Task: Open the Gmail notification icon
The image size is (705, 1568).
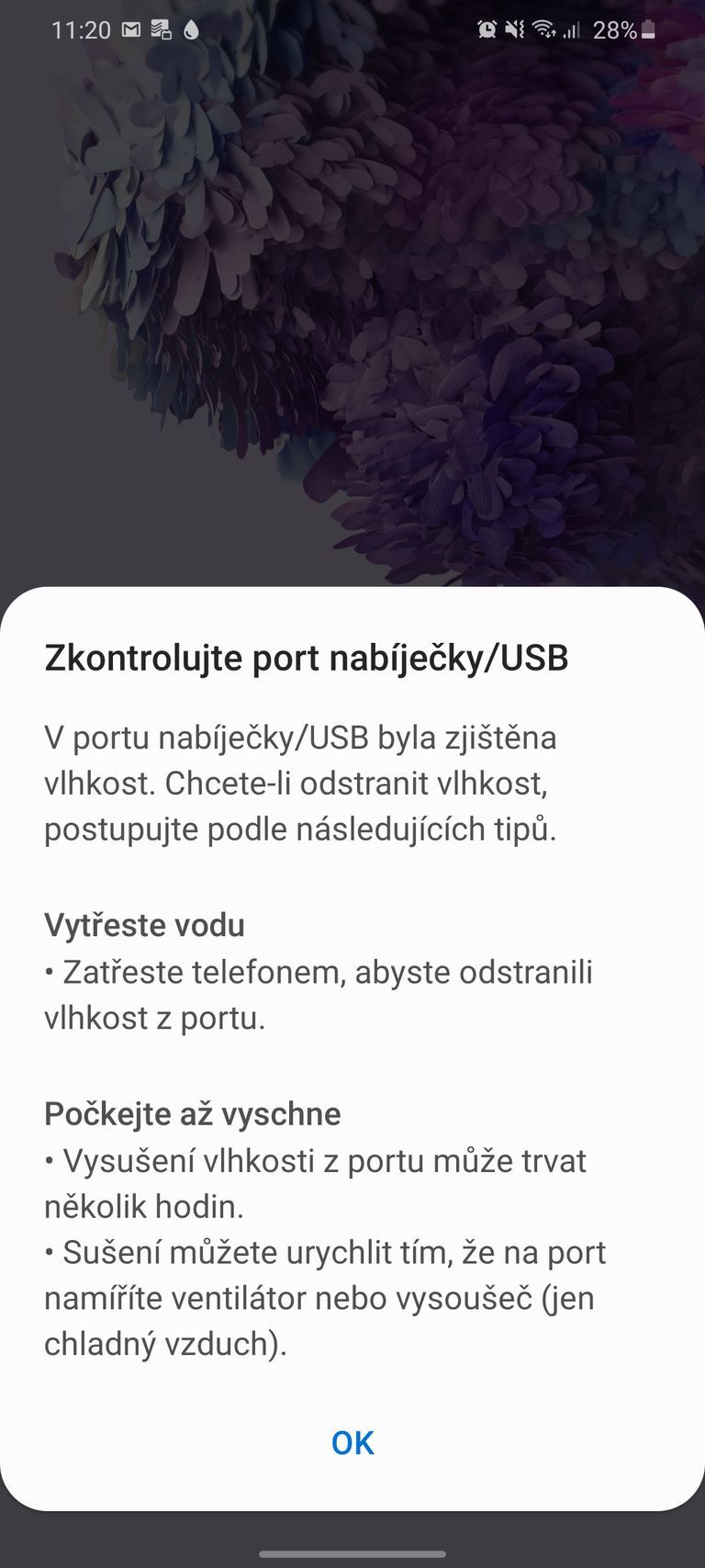Action: point(129,28)
